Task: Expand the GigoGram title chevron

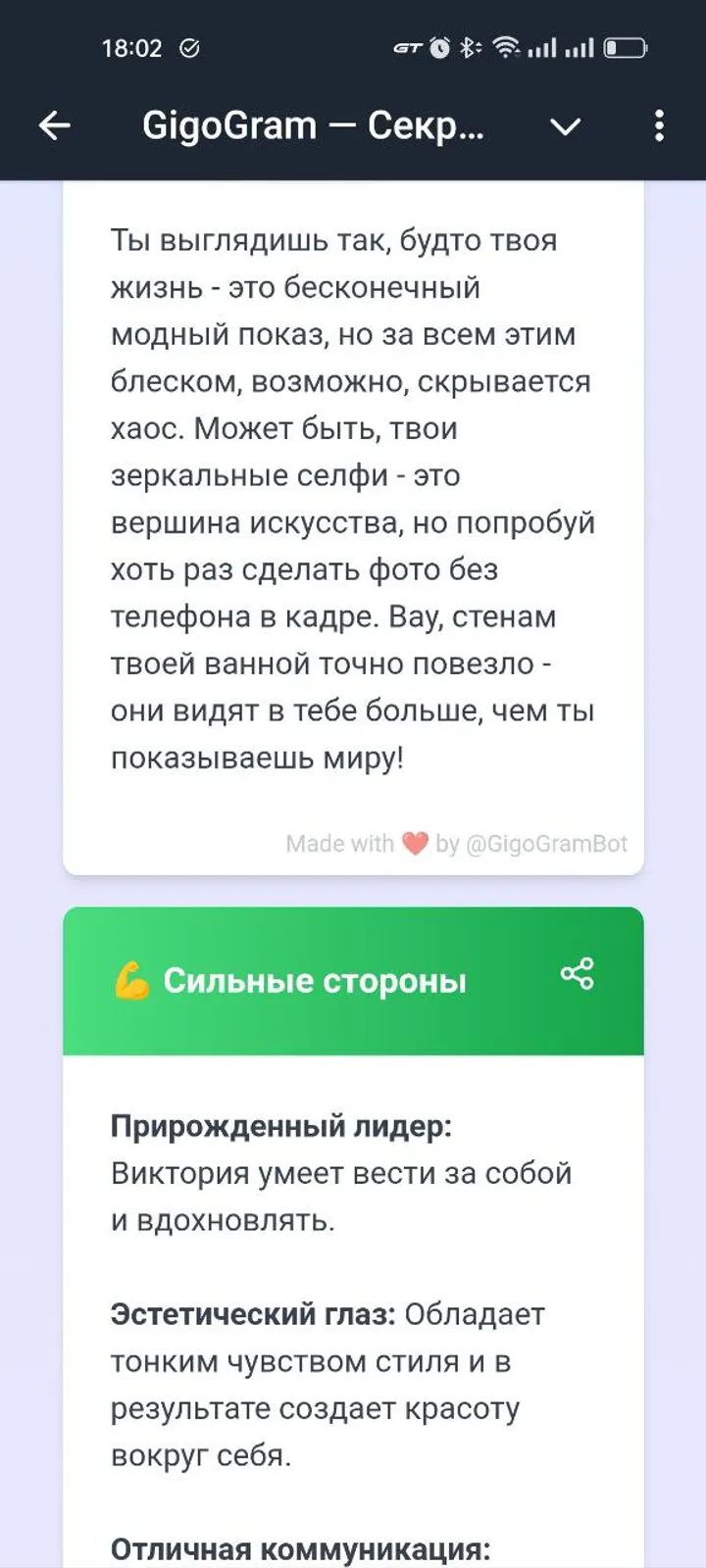Action: click(x=565, y=126)
